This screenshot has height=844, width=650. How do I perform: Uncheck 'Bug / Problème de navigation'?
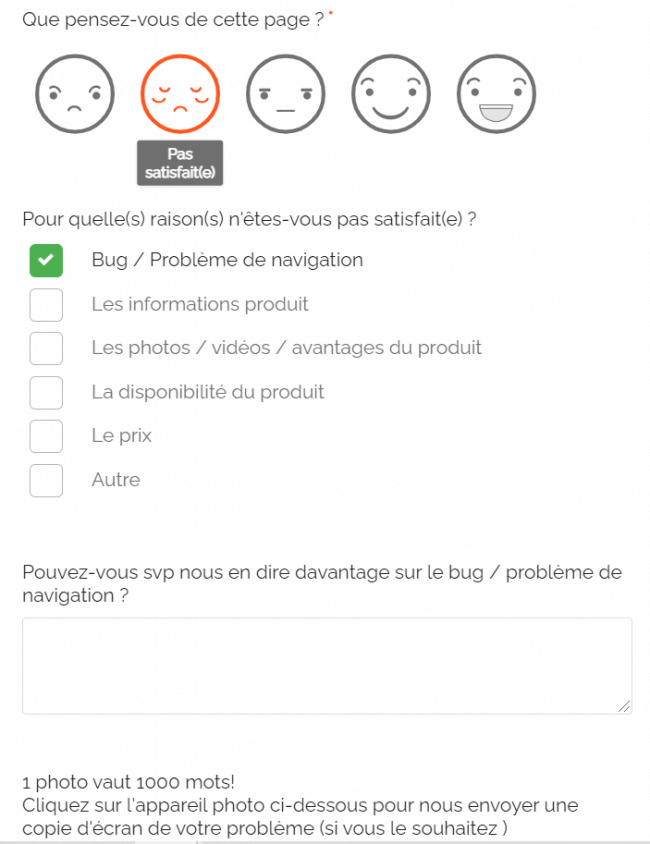click(46, 260)
